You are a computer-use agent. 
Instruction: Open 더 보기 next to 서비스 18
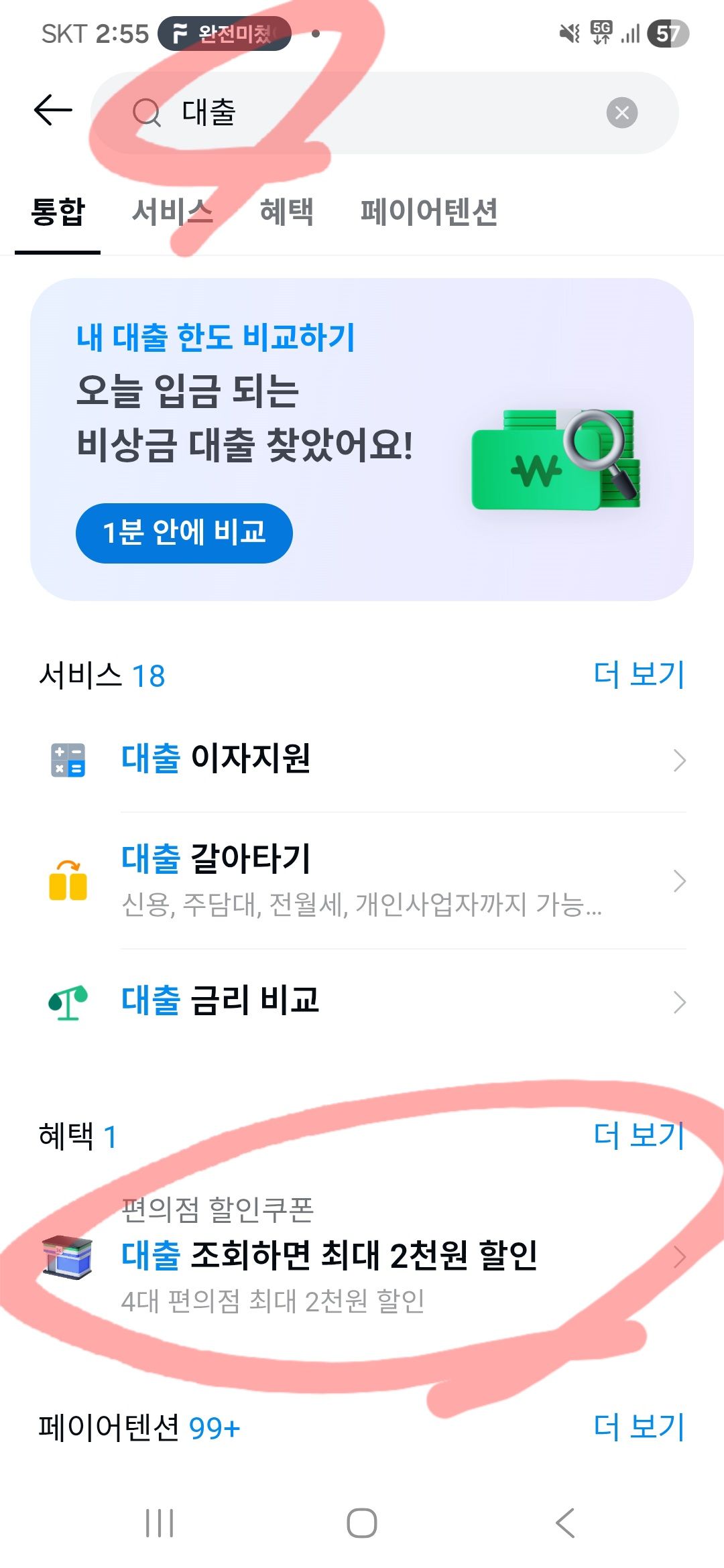tap(639, 674)
